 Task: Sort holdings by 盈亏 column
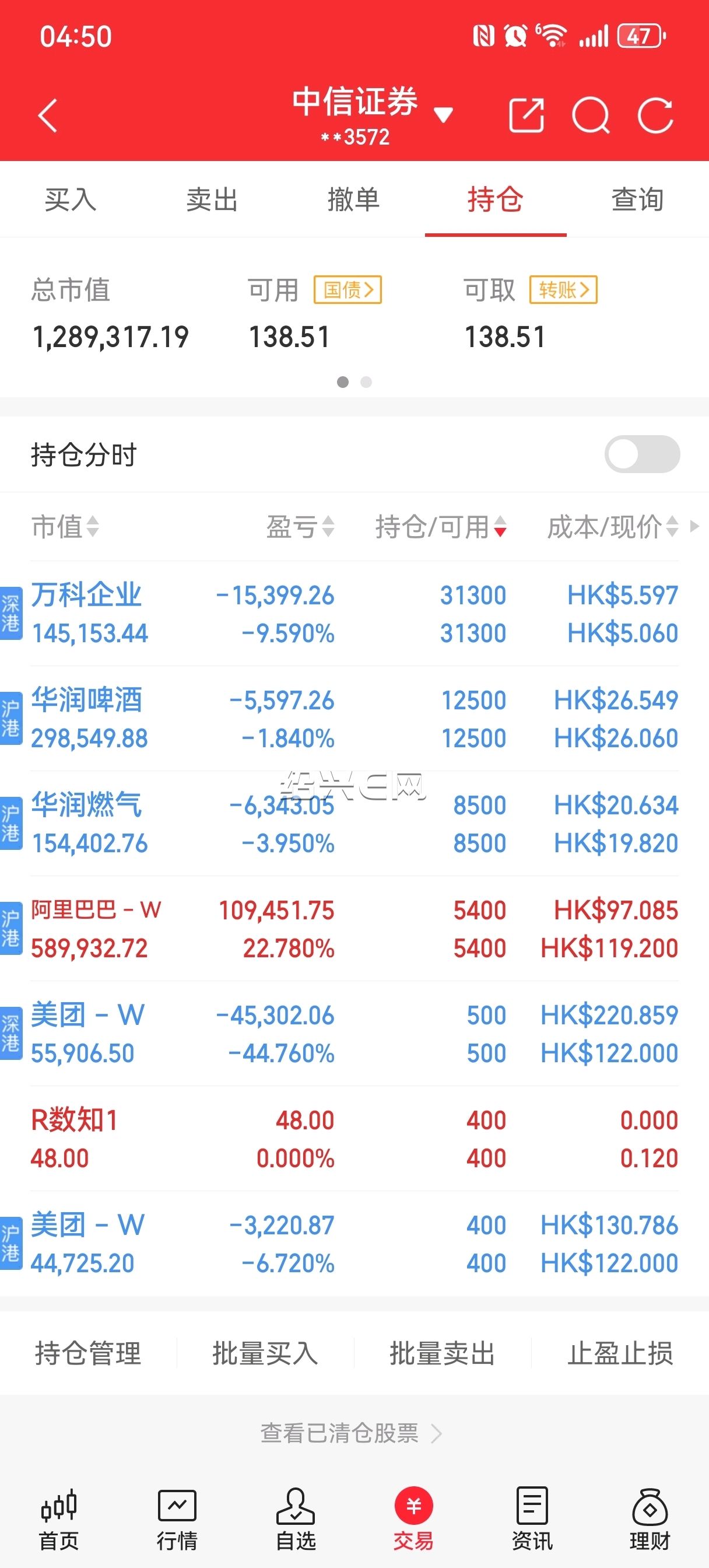(300, 527)
